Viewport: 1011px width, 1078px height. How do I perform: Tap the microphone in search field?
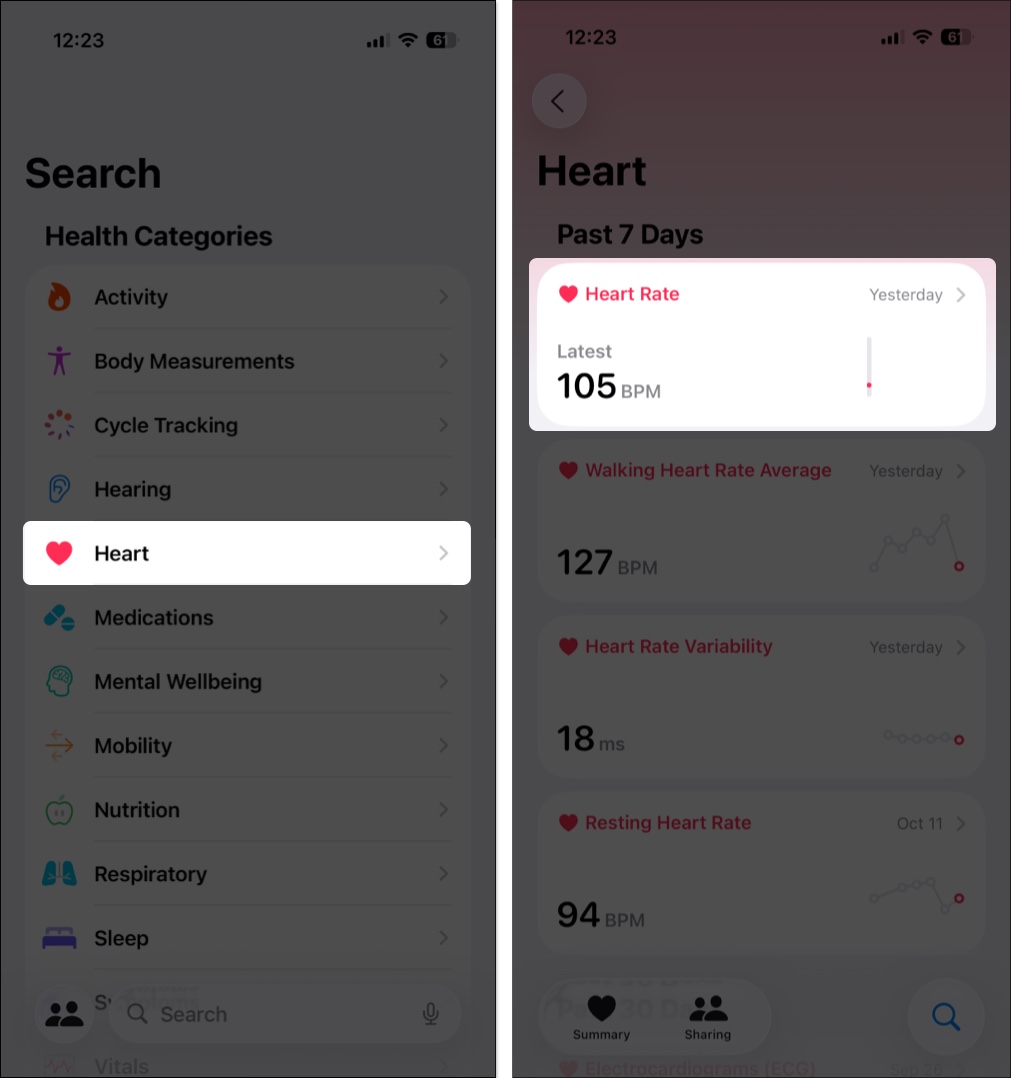tap(431, 1014)
